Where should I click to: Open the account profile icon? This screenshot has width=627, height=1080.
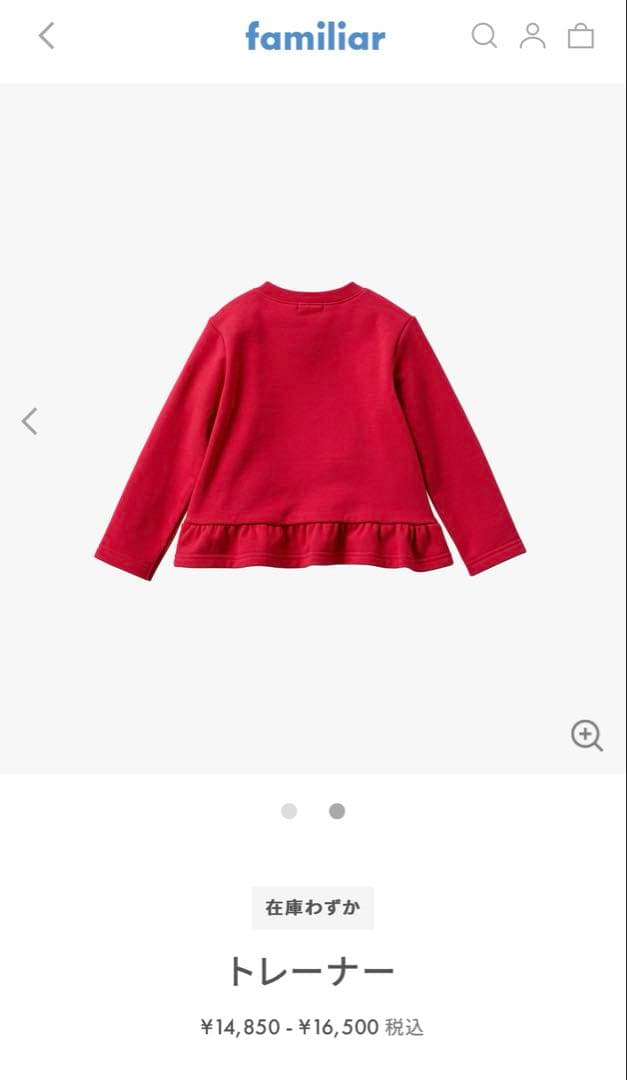coord(532,36)
